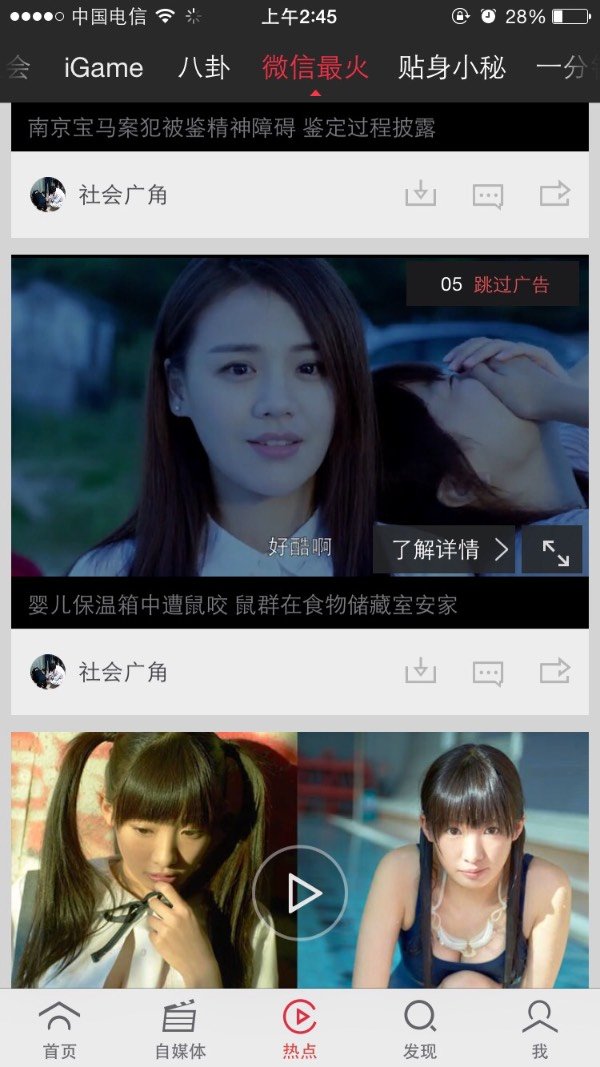Expand the video to fullscreen
The width and height of the screenshot is (600, 1067).
coord(553,550)
